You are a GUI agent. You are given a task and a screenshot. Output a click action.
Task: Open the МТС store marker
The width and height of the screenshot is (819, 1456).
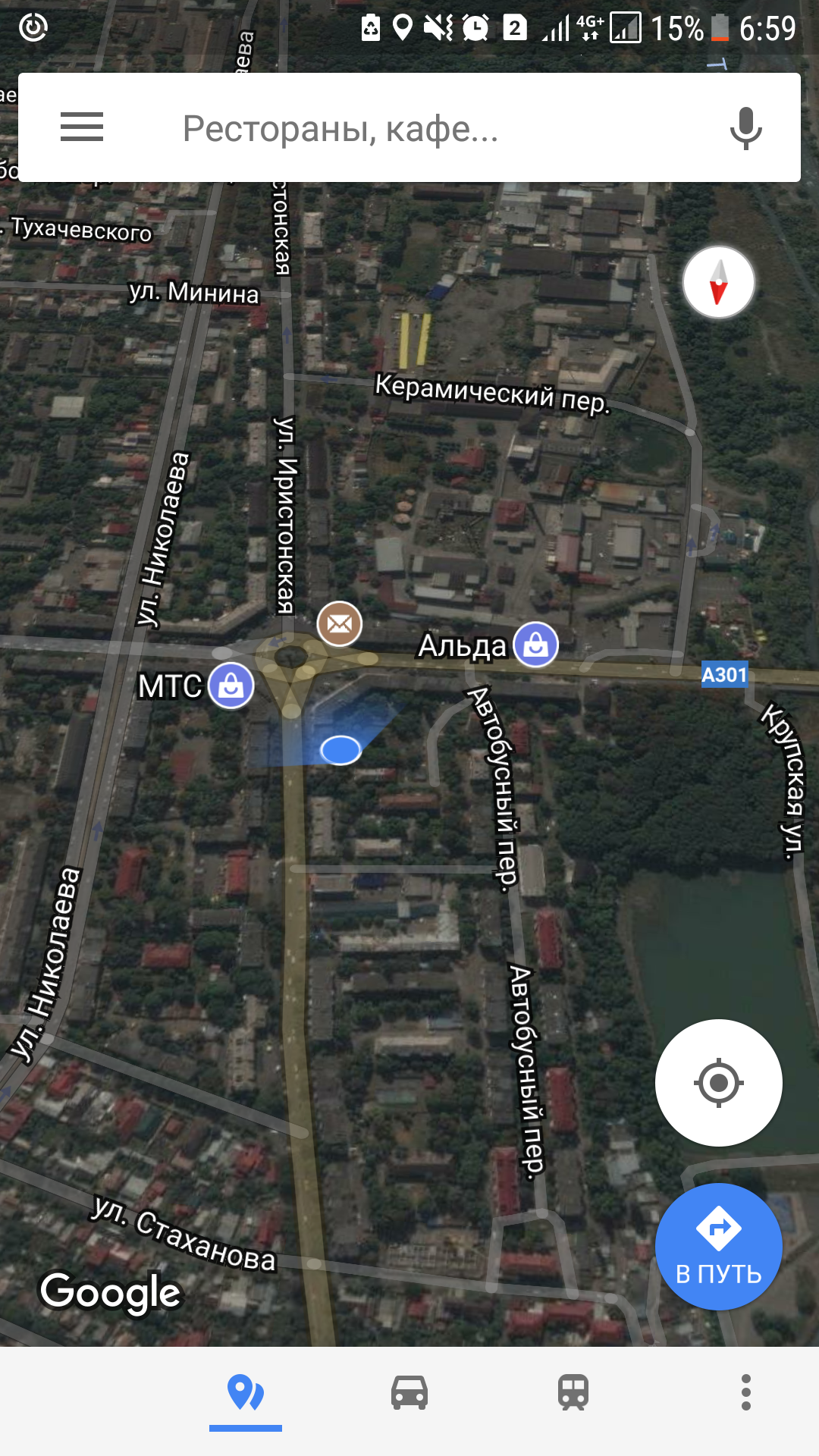coord(231,686)
